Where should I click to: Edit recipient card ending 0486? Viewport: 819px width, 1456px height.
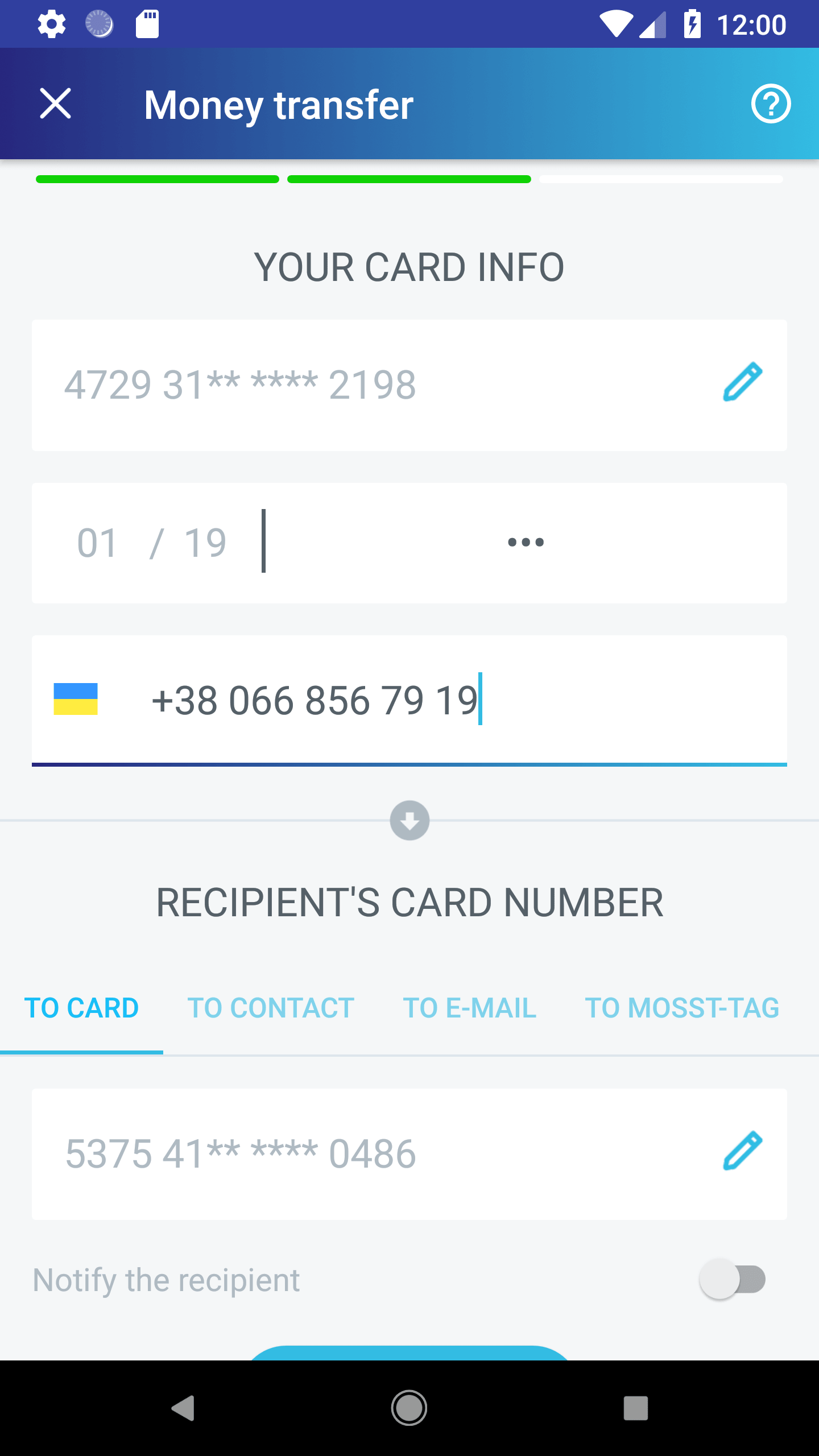(742, 1151)
